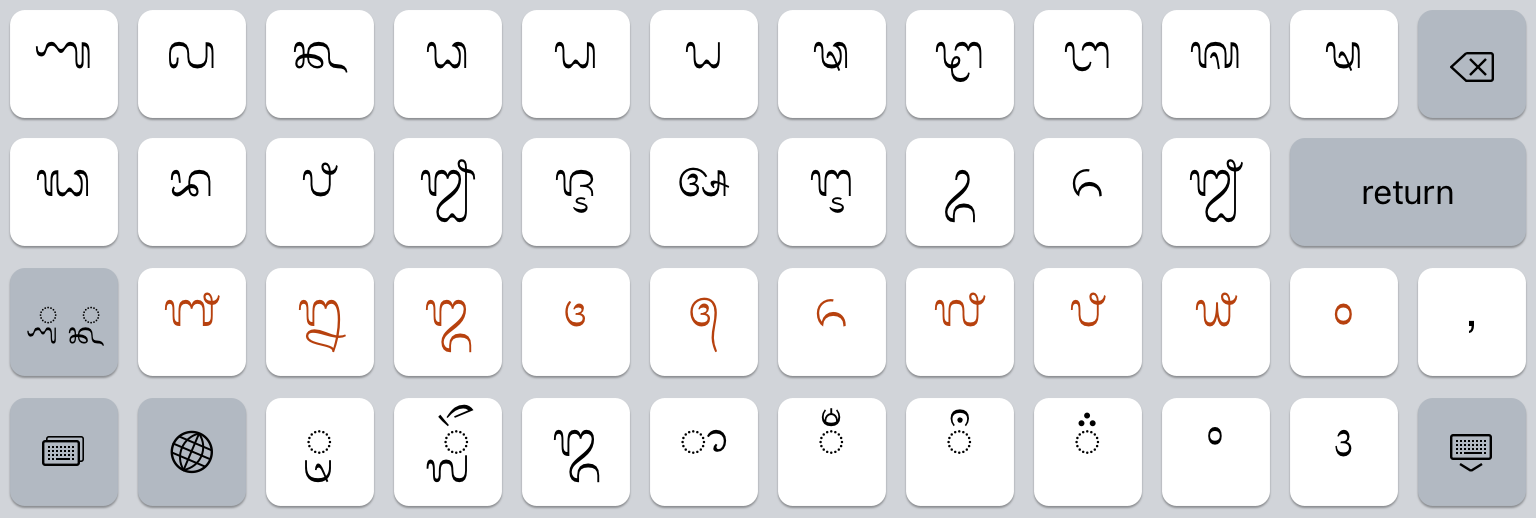Toggle the shift layer key with dotted marks
This screenshot has height=518, width=1536.
[x=64, y=322]
